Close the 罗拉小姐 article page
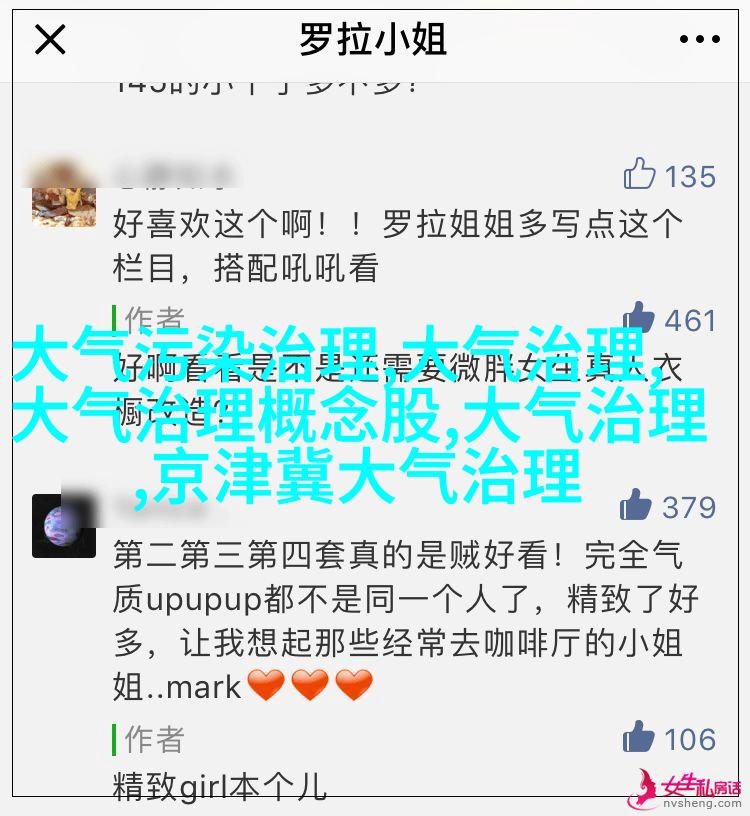Image resolution: width=750 pixels, height=816 pixels. (50, 40)
